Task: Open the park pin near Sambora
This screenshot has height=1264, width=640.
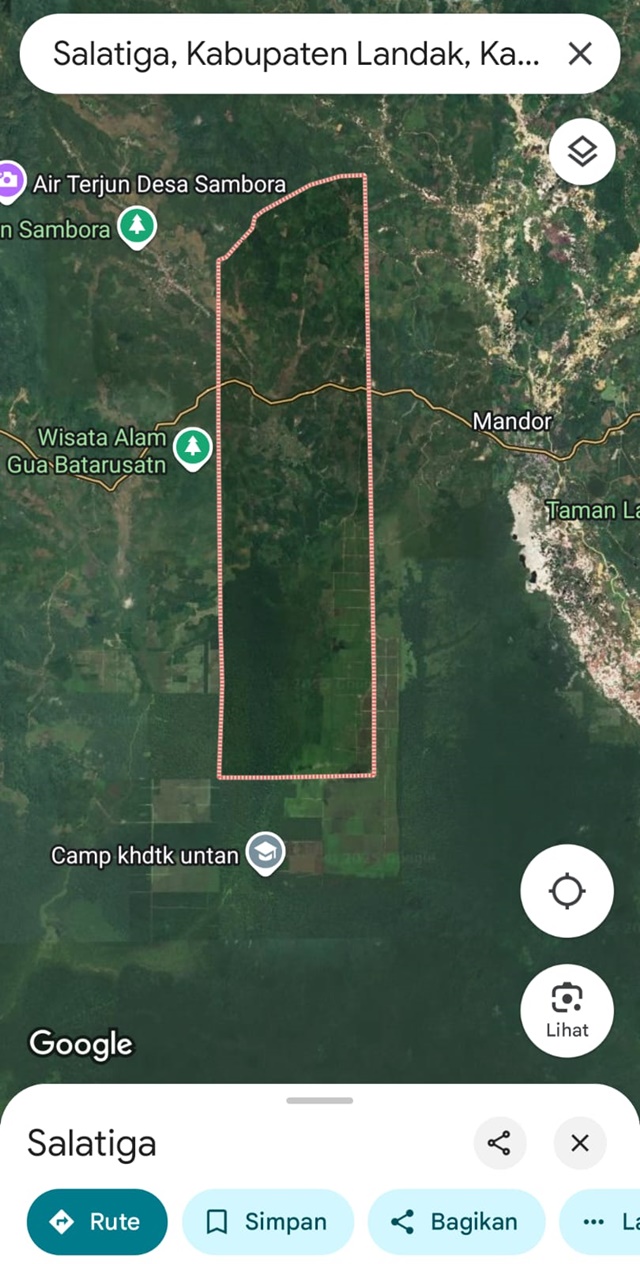Action: (x=137, y=227)
